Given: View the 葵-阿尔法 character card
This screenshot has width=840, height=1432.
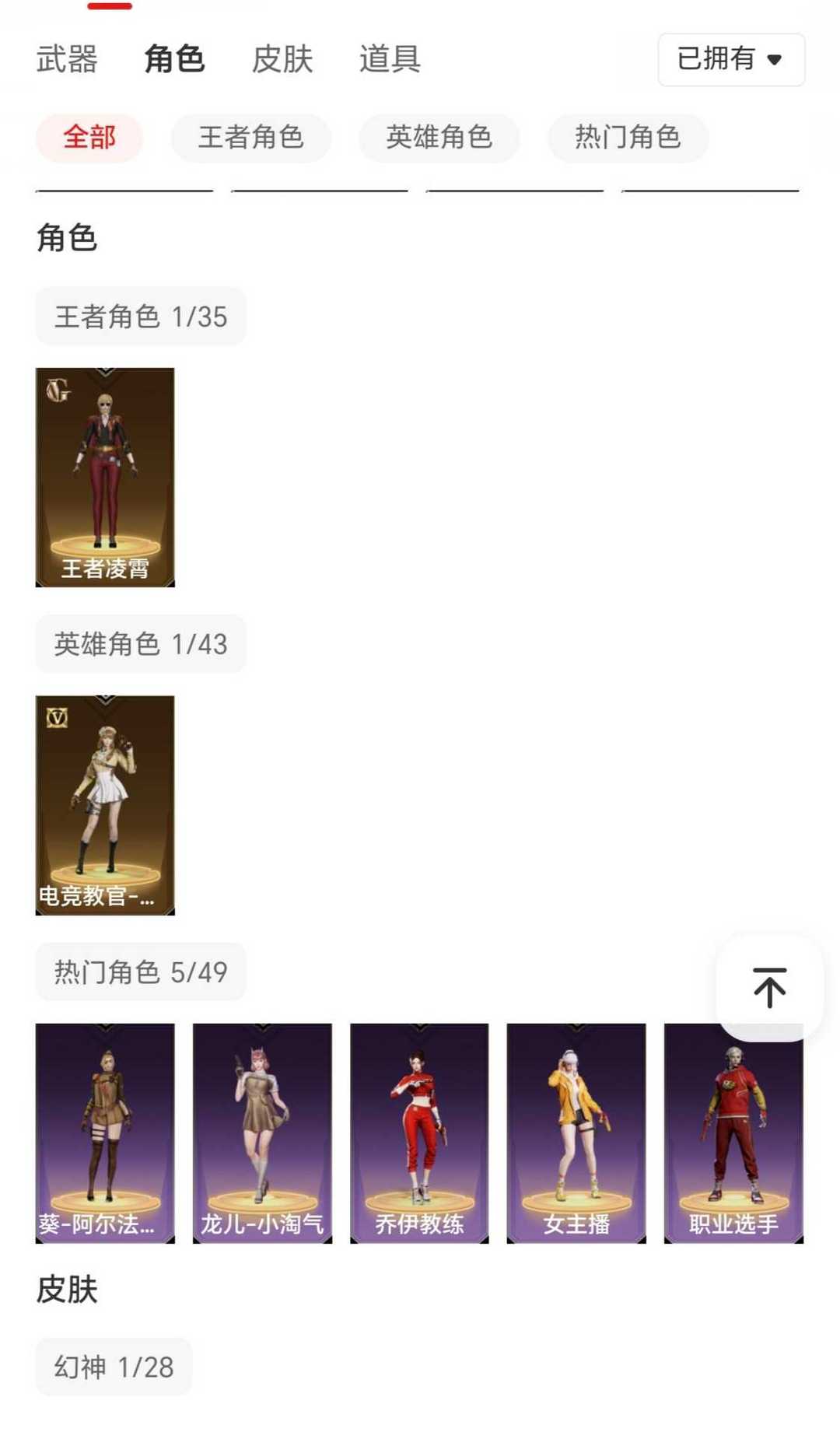Looking at the screenshot, I should (105, 1132).
